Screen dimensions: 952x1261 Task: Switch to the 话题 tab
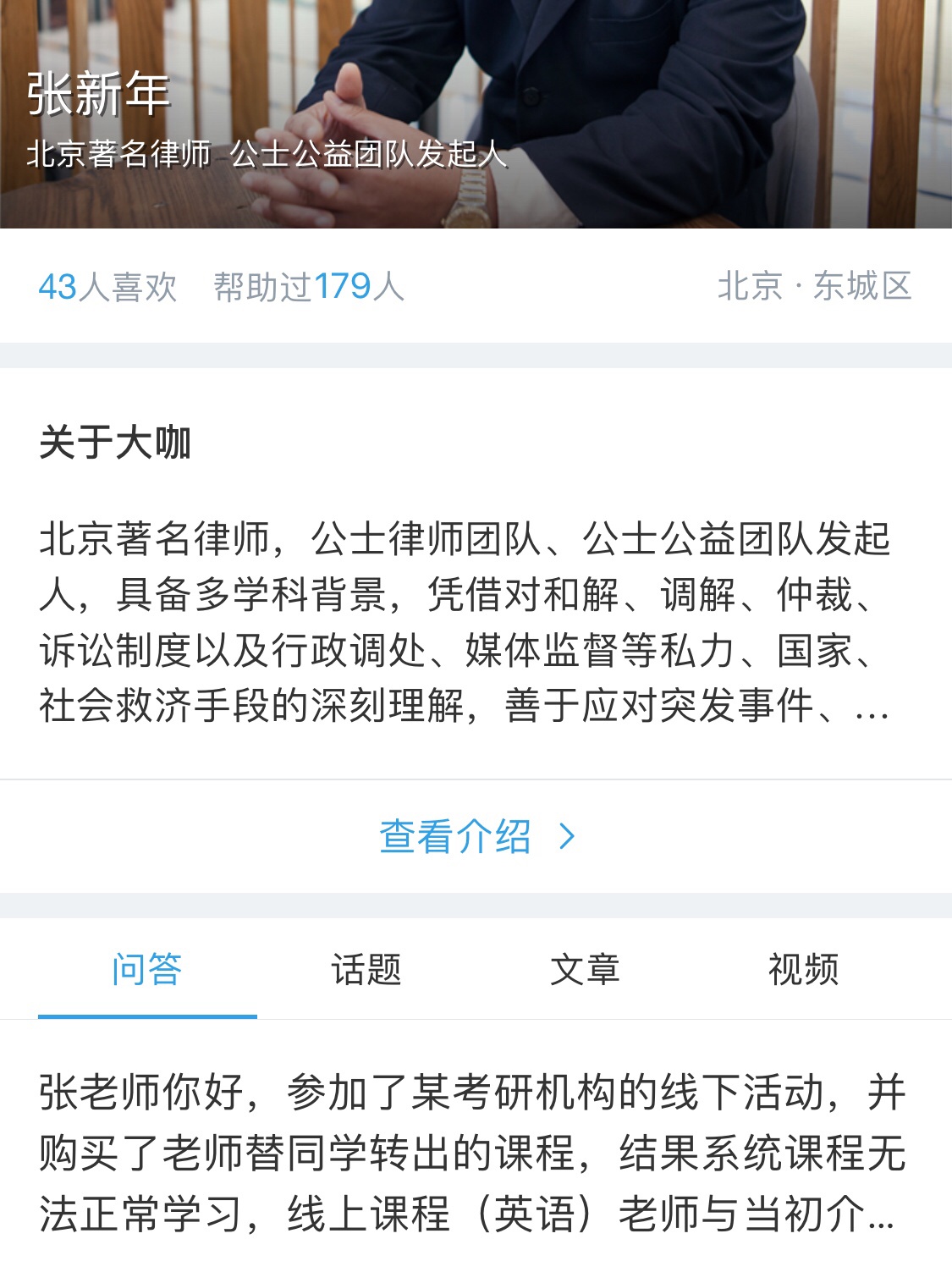click(366, 970)
